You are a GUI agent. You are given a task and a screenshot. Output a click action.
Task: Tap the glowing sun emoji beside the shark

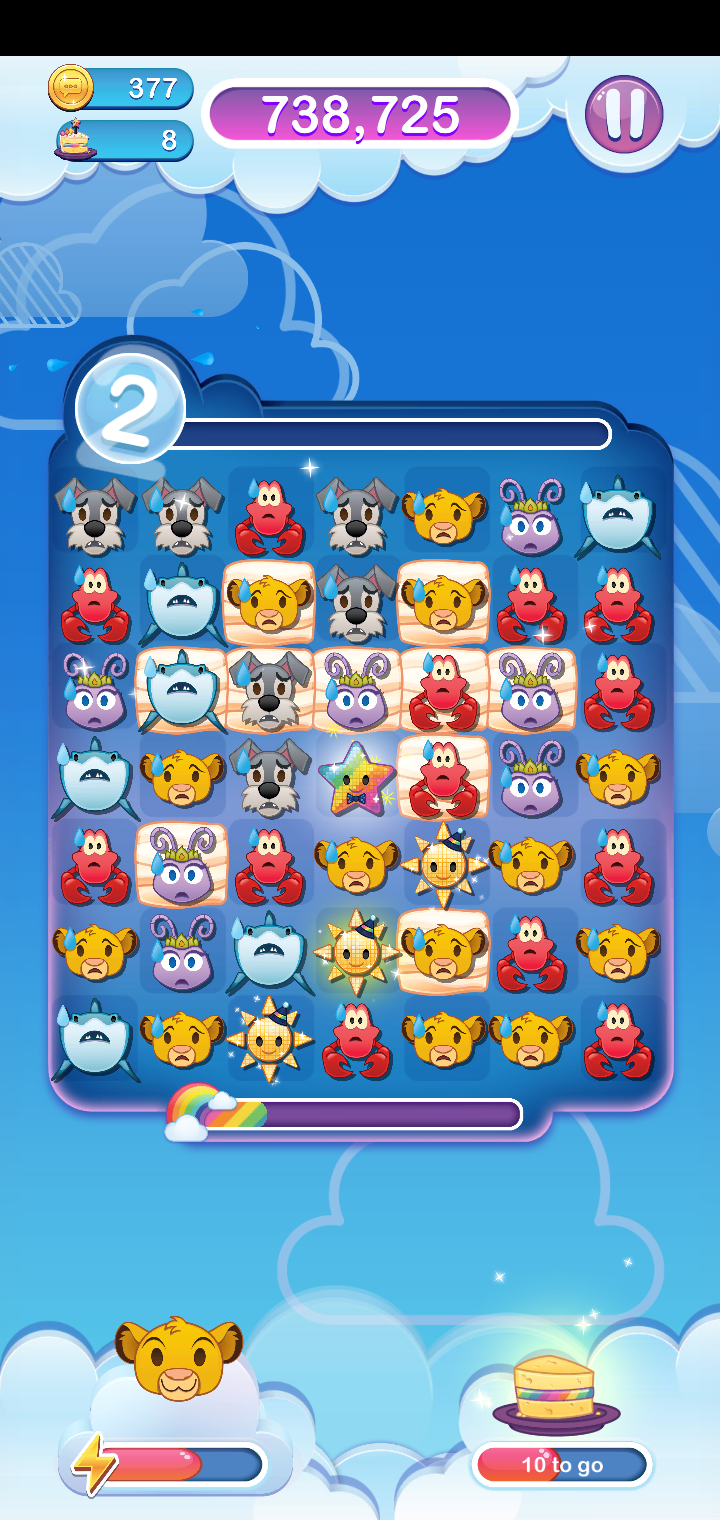click(357, 951)
